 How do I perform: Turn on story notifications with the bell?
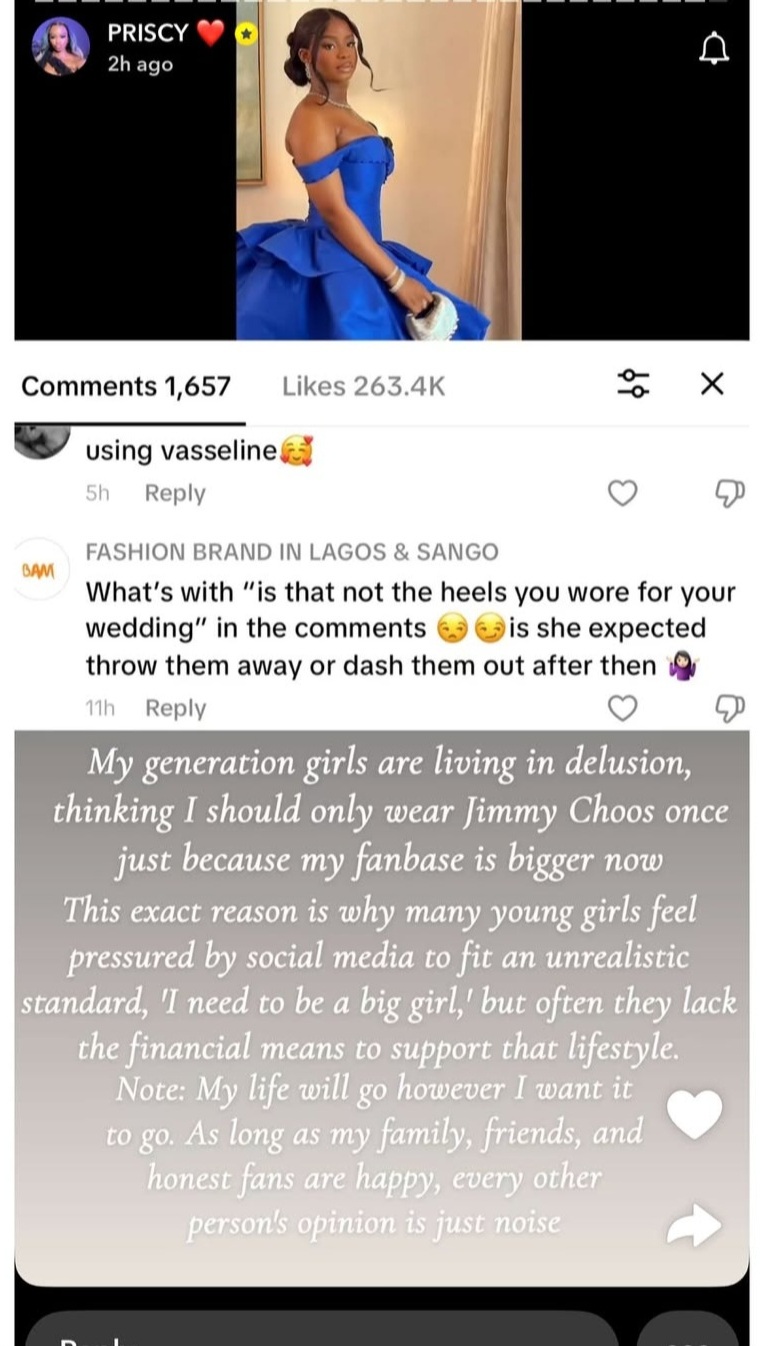[x=713, y=48]
